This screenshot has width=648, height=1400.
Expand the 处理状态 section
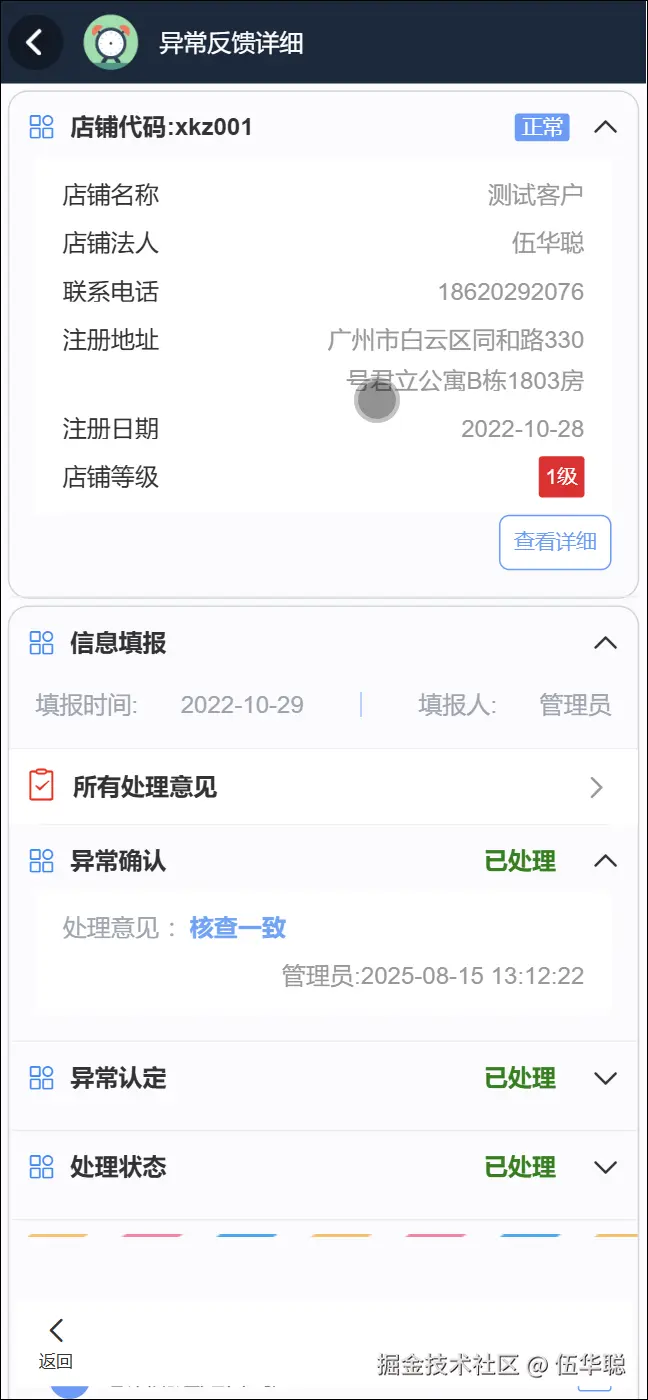605,1167
